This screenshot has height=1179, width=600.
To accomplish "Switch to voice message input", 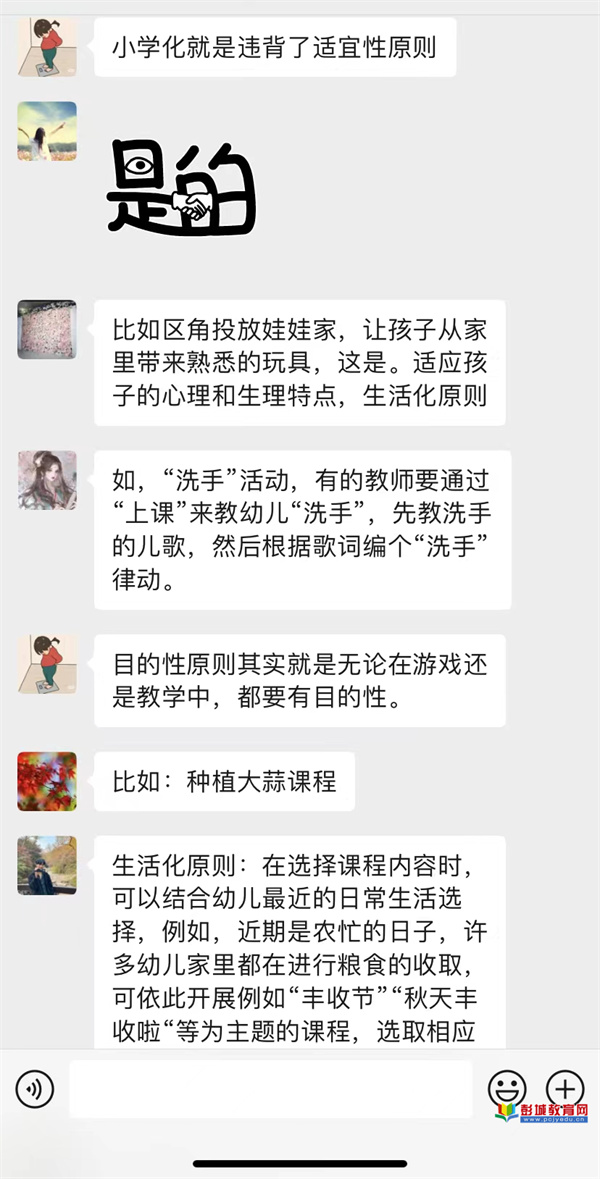I will click(x=36, y=1088).
